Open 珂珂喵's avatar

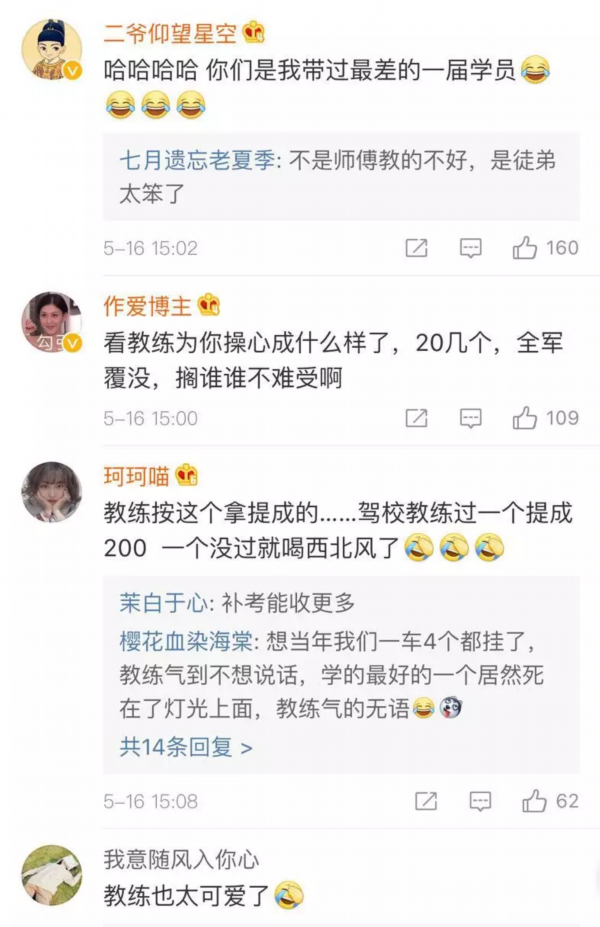(51, 491)
